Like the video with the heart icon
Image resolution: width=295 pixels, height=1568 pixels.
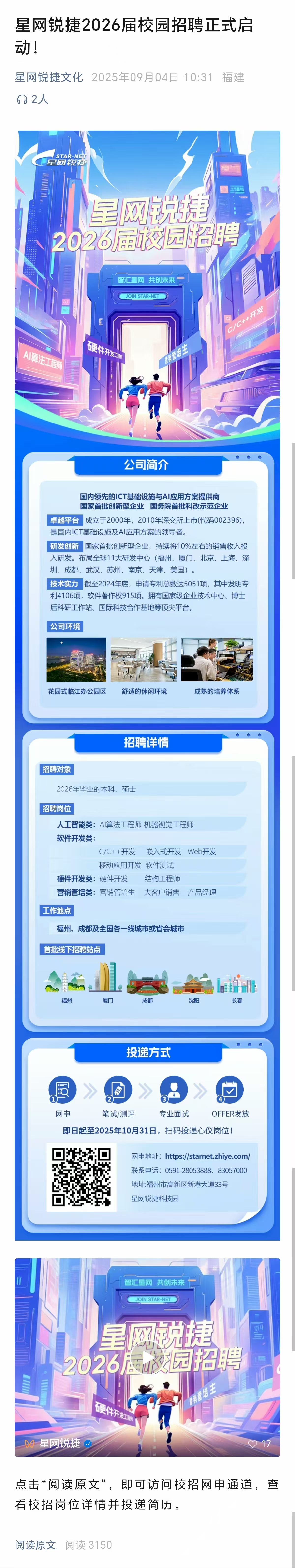[x=252, y=1443]
